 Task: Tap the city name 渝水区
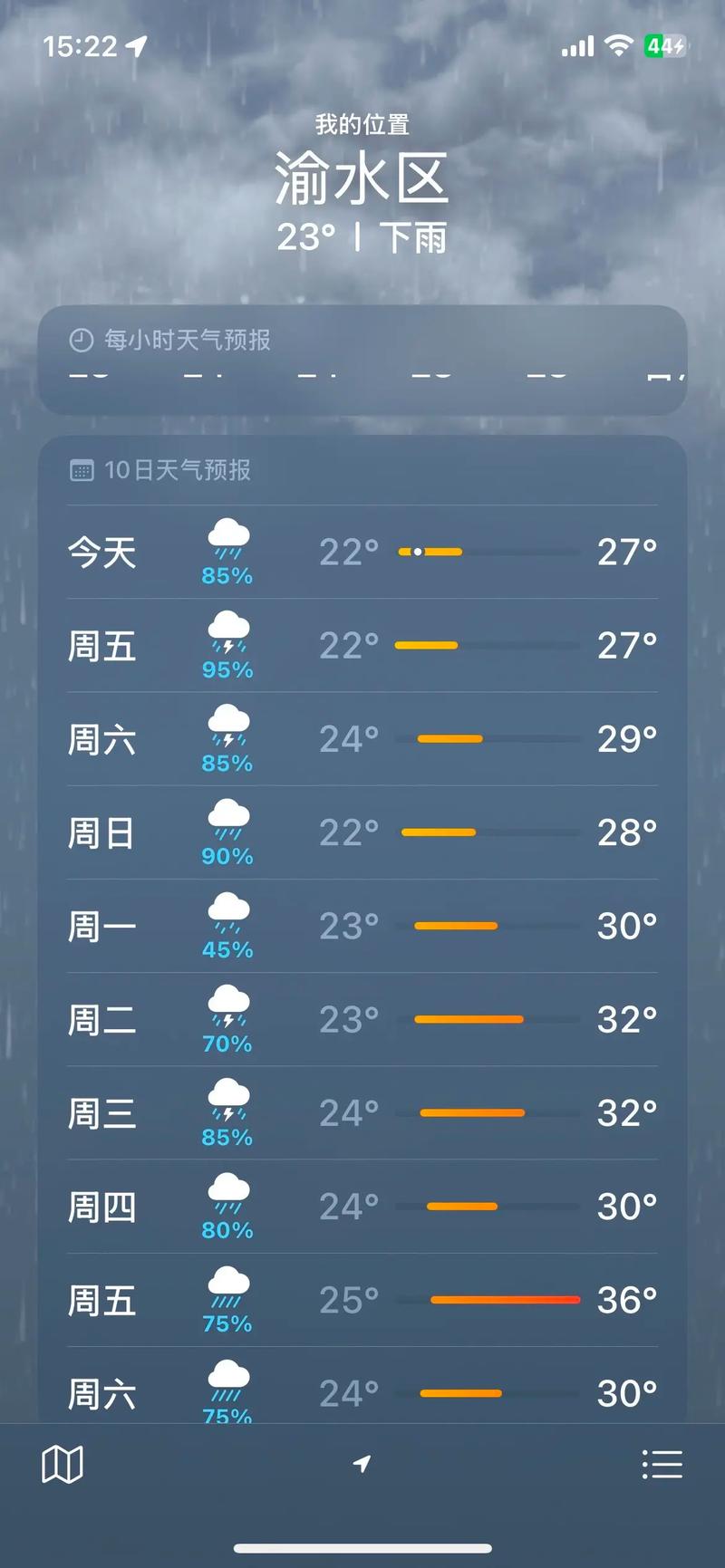[362, 178]
